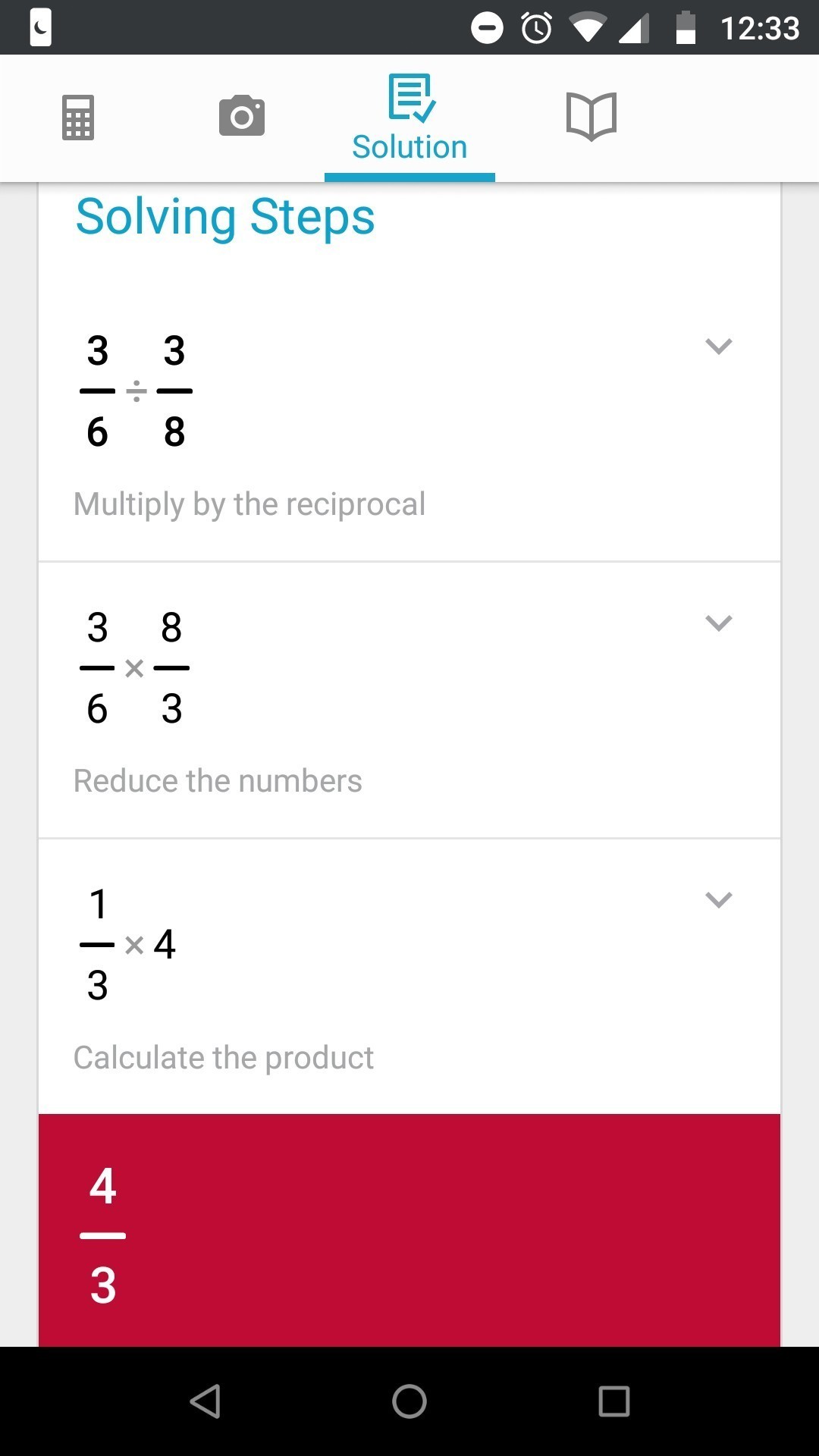819x1456 pixels.
Task: Expand the 'Reduce the numbers' step
Action: [x=718, y=623]
